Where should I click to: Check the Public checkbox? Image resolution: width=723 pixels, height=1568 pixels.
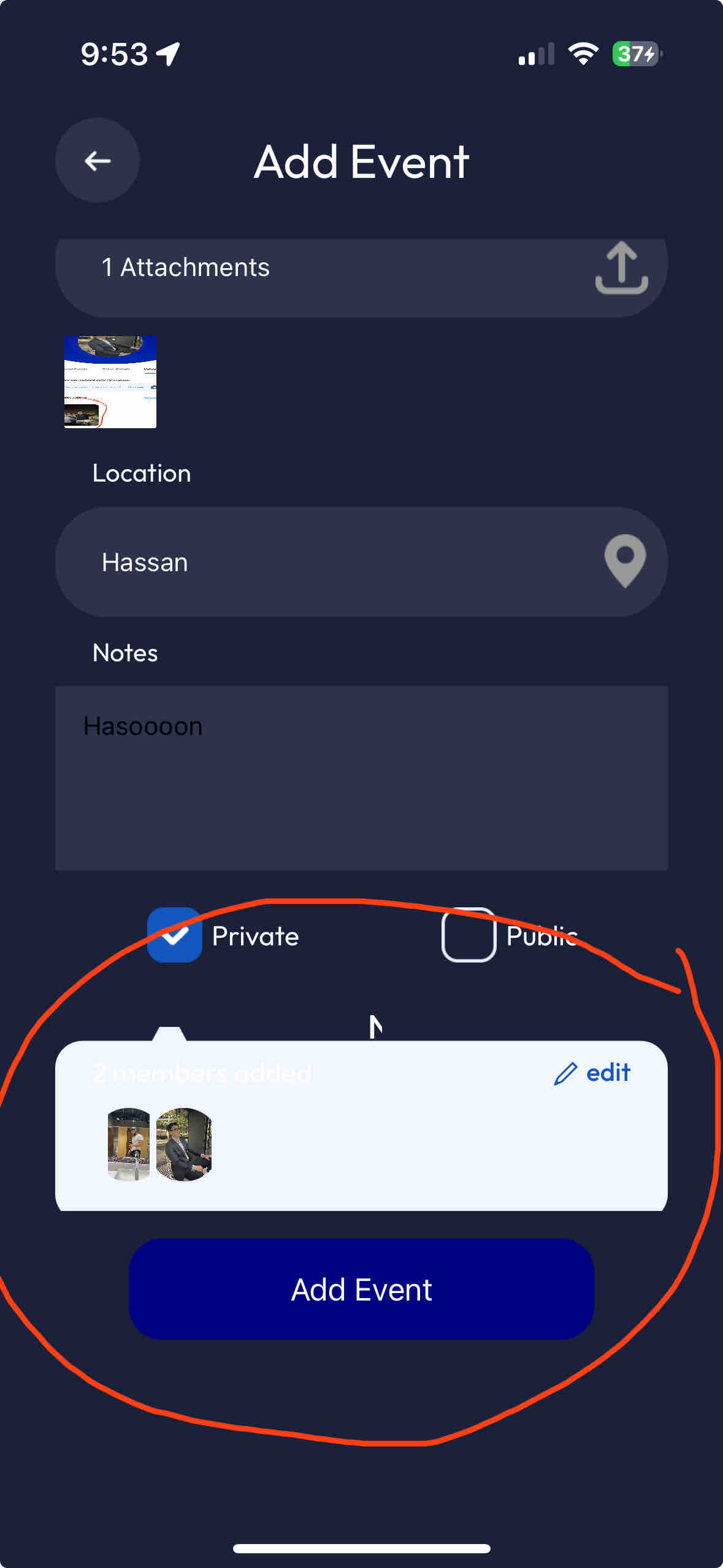469,935
